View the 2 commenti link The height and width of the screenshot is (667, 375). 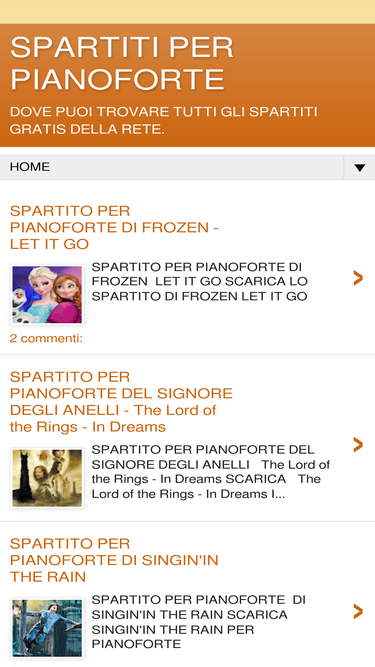click(x=46, y=339)
